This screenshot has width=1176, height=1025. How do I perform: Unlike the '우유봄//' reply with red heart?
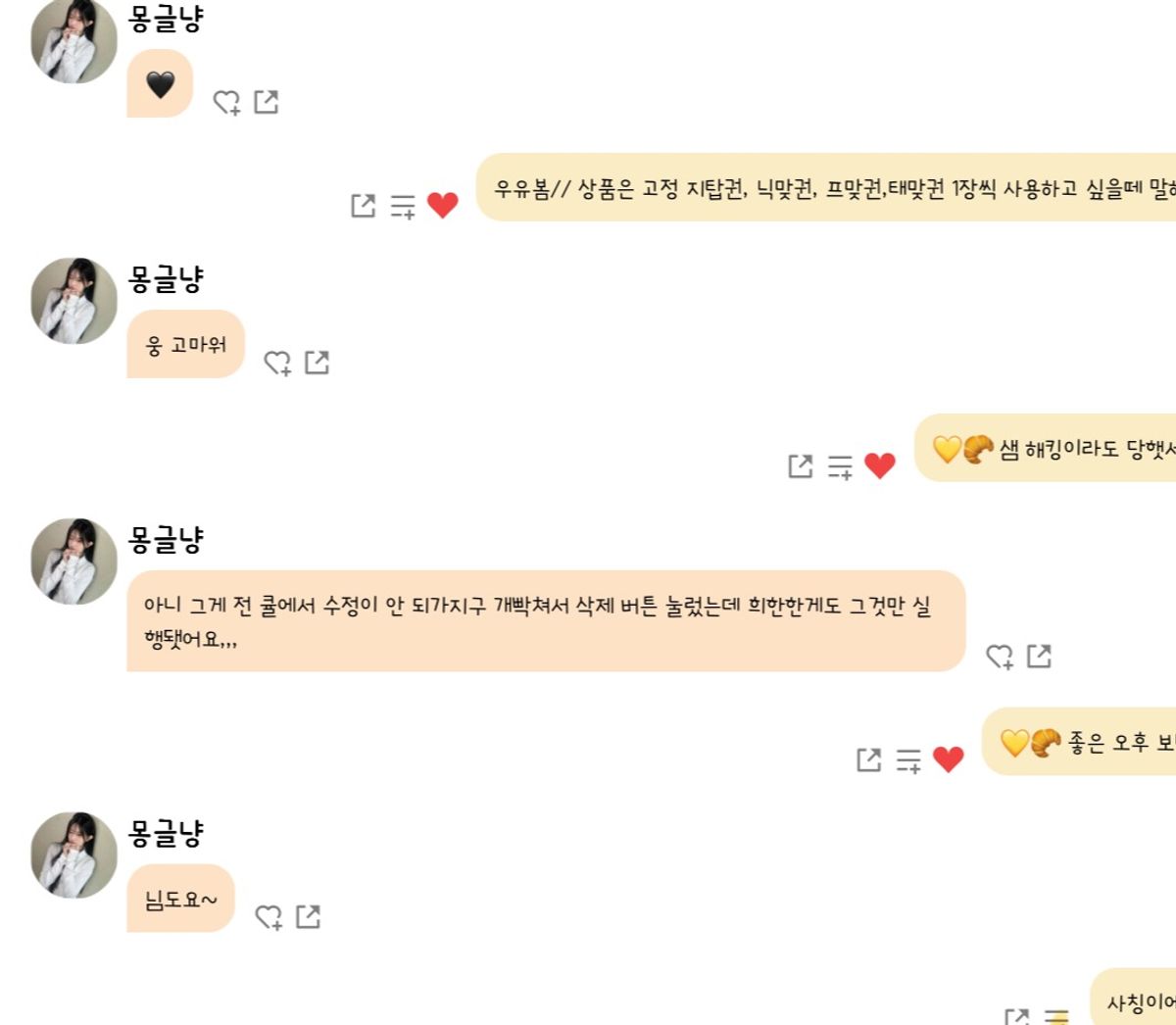(x=443, y=205)
